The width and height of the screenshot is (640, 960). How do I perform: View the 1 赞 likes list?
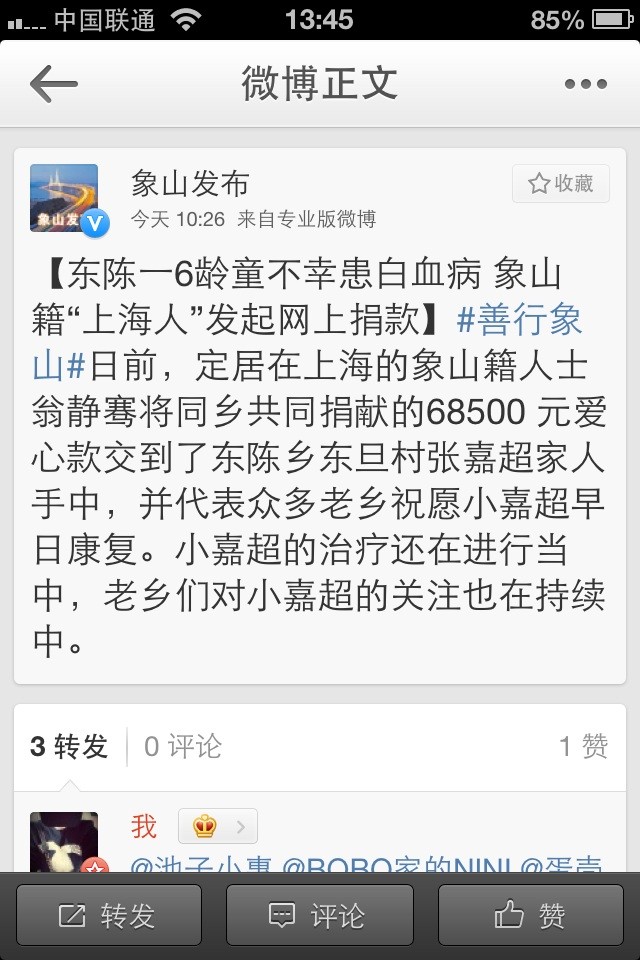(583, 746)
